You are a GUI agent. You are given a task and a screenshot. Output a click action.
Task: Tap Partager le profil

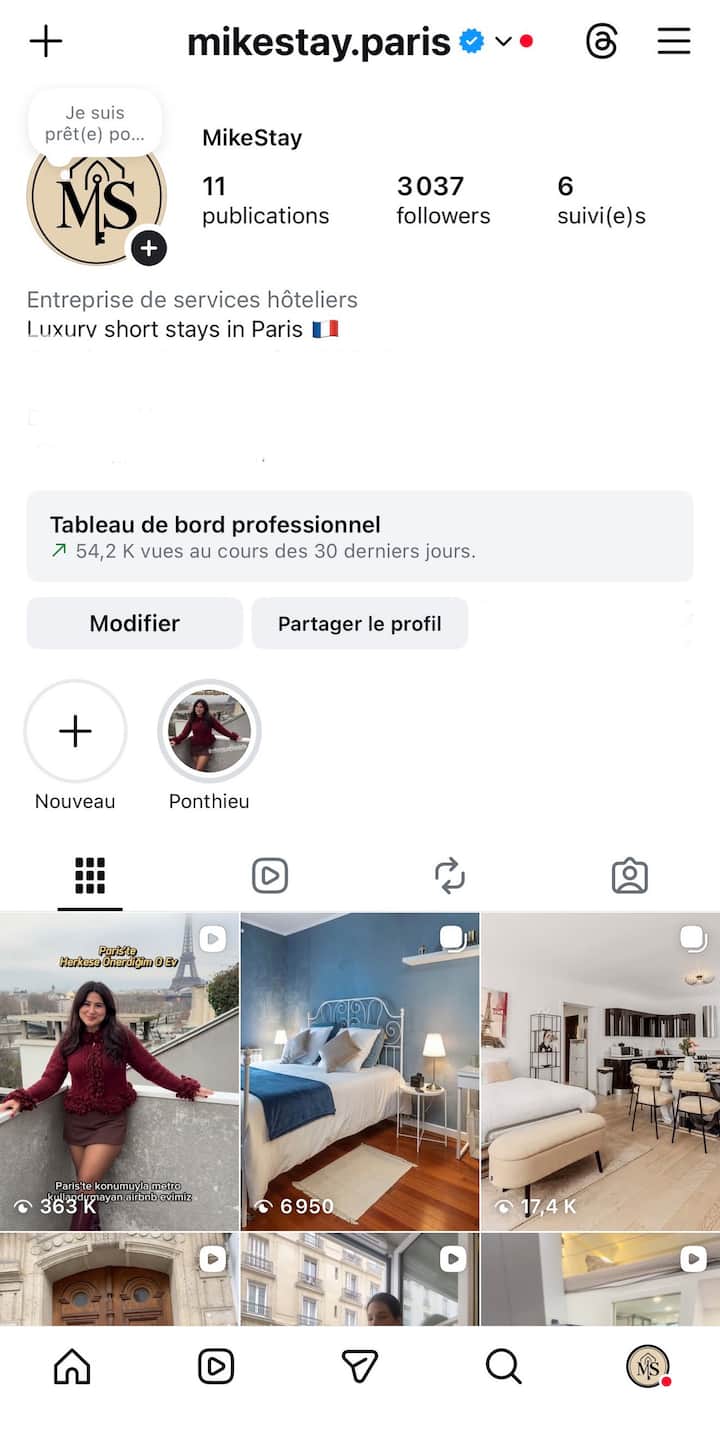tap(359, 623)
